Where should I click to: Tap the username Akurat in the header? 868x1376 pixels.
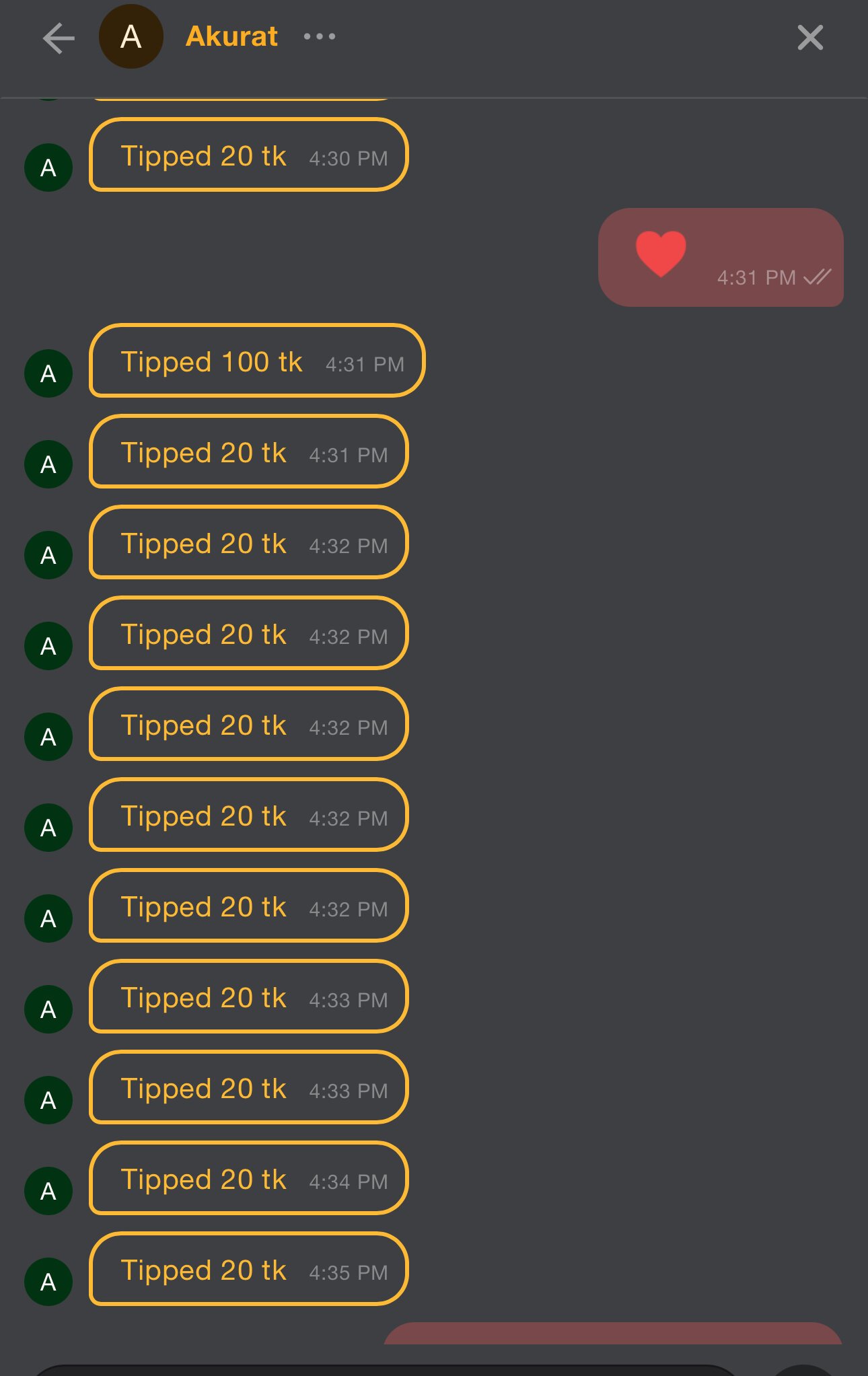(231, 36)
